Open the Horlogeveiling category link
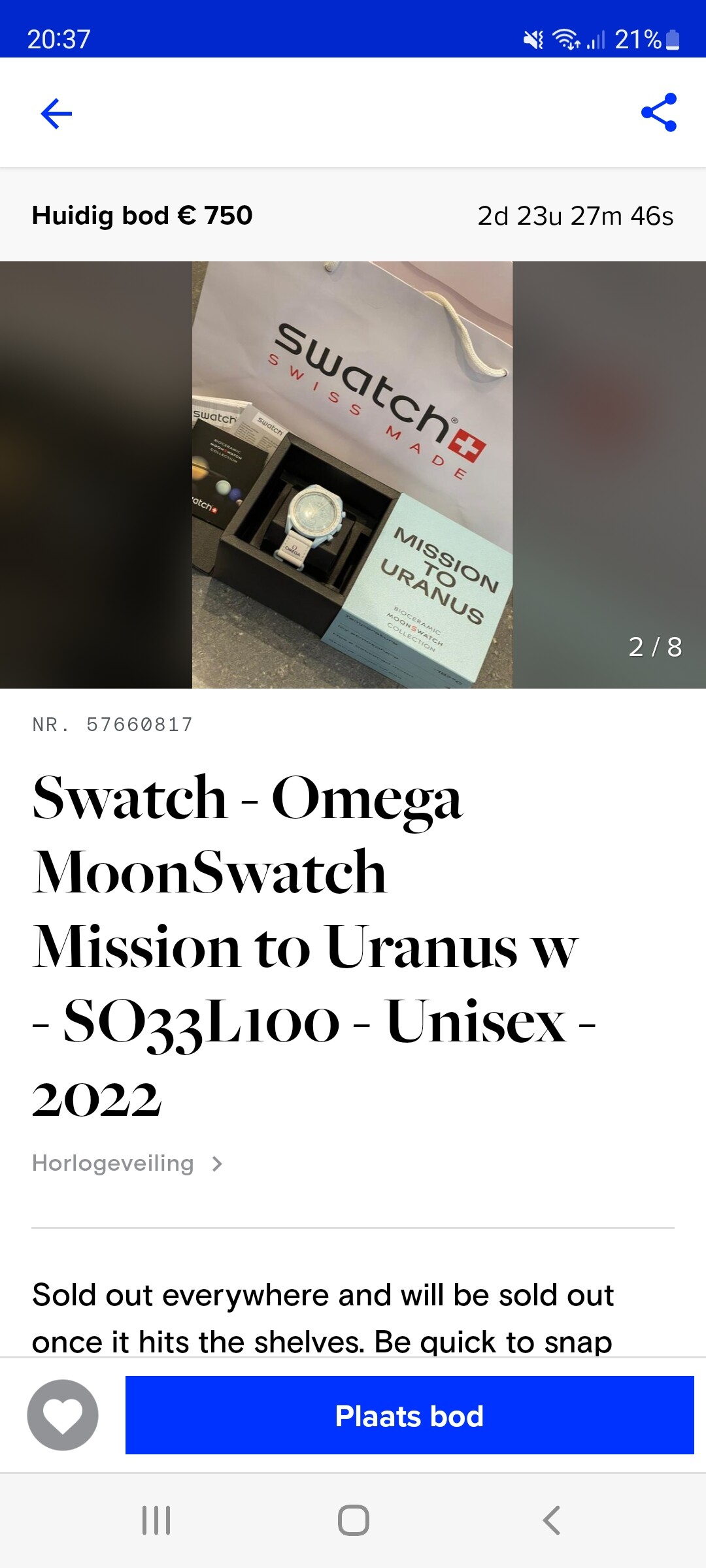The width and height of the screenshot is (706, 1568). pos(127,1164)
